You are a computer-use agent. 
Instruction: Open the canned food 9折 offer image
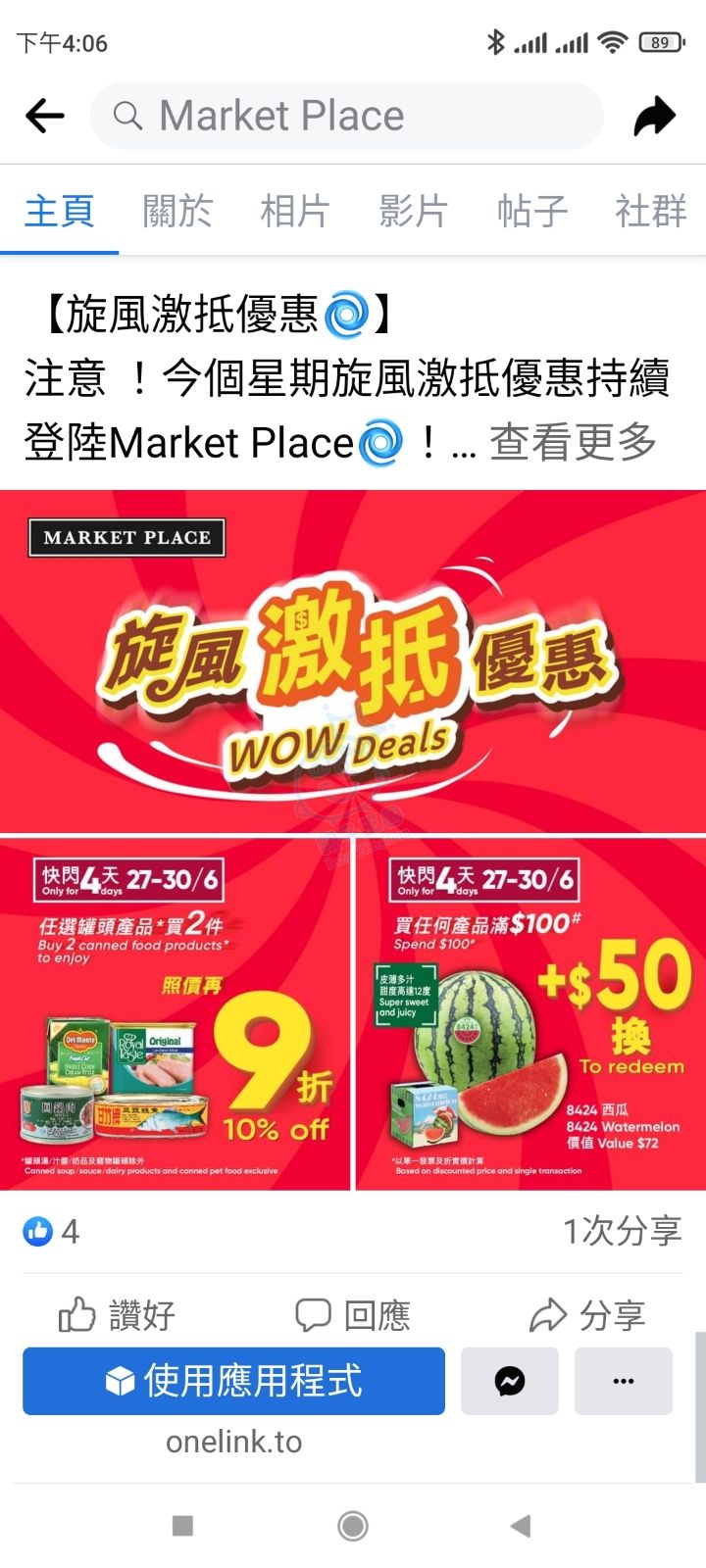(x=175, y=1013)
